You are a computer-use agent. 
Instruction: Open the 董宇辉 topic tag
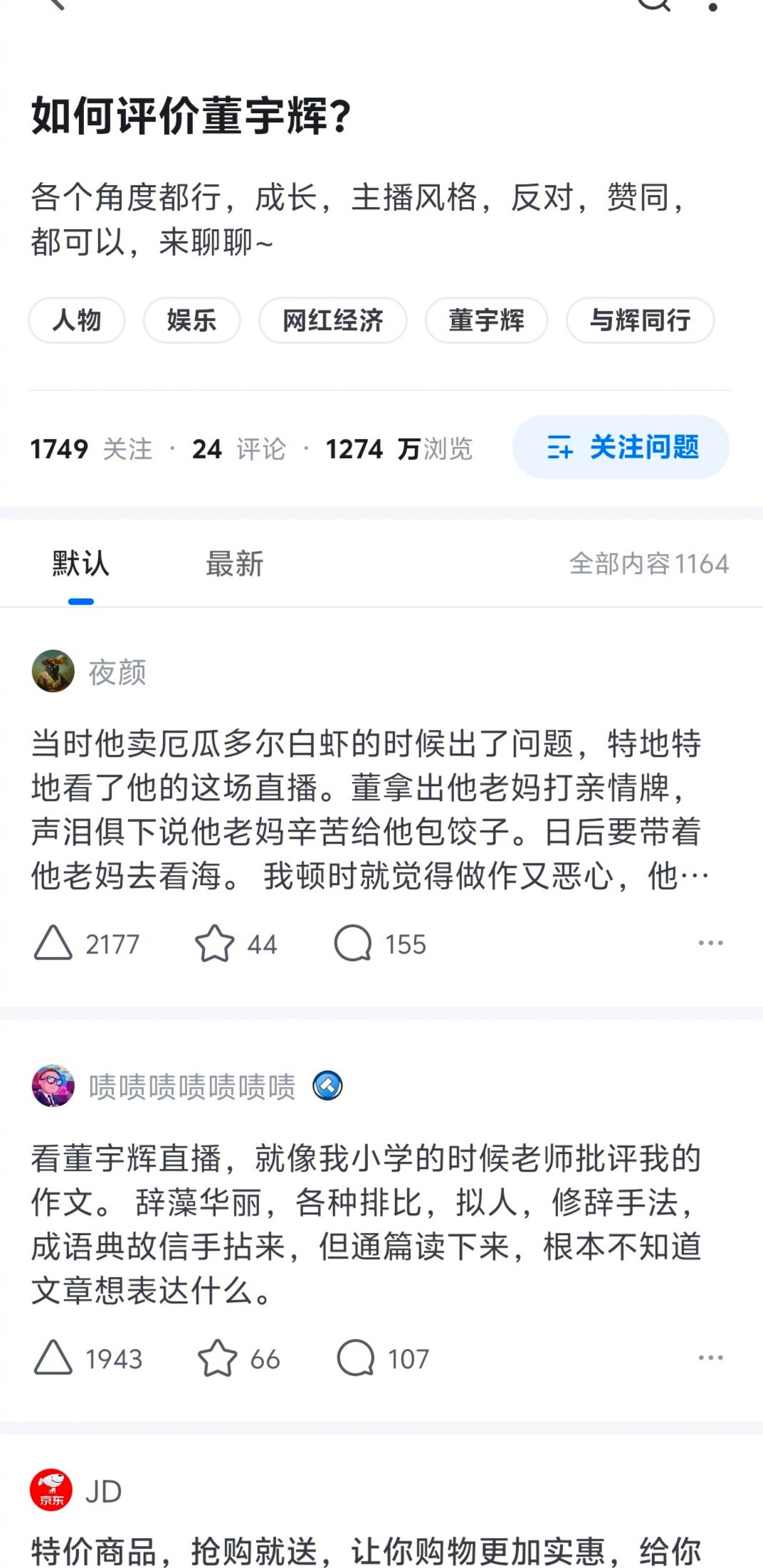[487, 321]
